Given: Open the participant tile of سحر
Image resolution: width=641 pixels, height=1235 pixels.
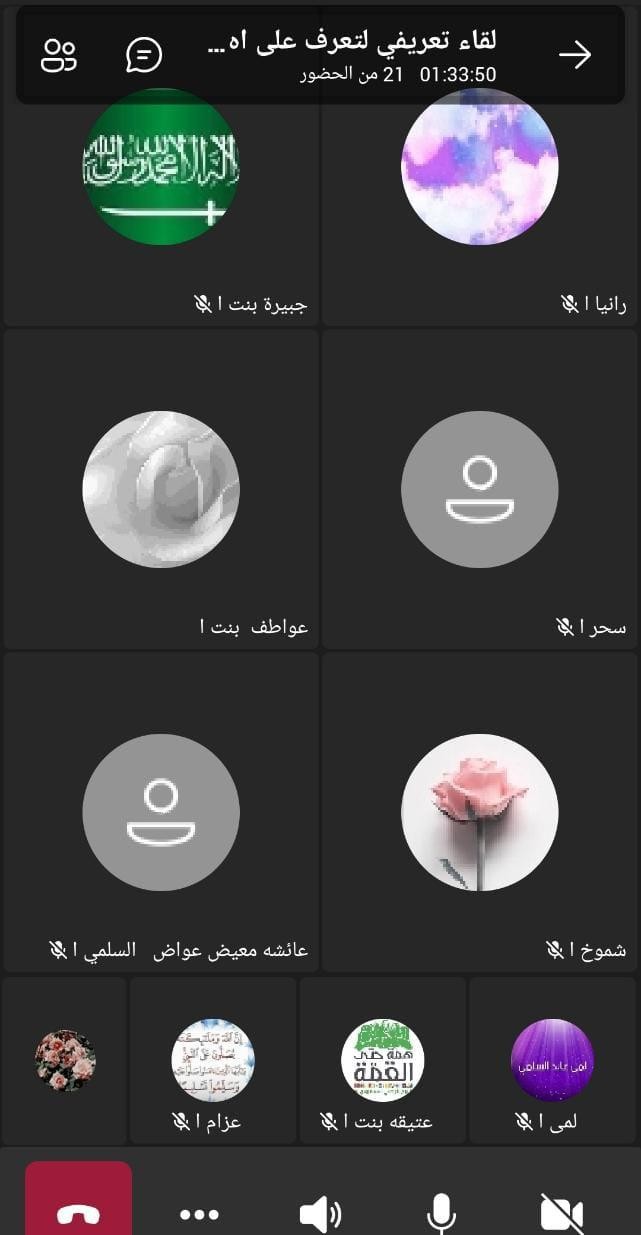Looking at the screenshot, I should 480,488.
